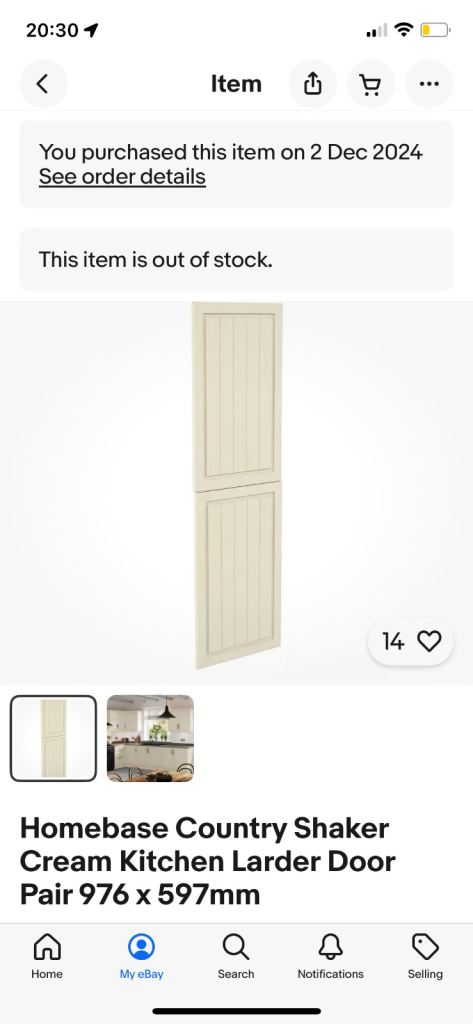
Task: Go back using the top-left arrow
Action: (x=43, y=84)
